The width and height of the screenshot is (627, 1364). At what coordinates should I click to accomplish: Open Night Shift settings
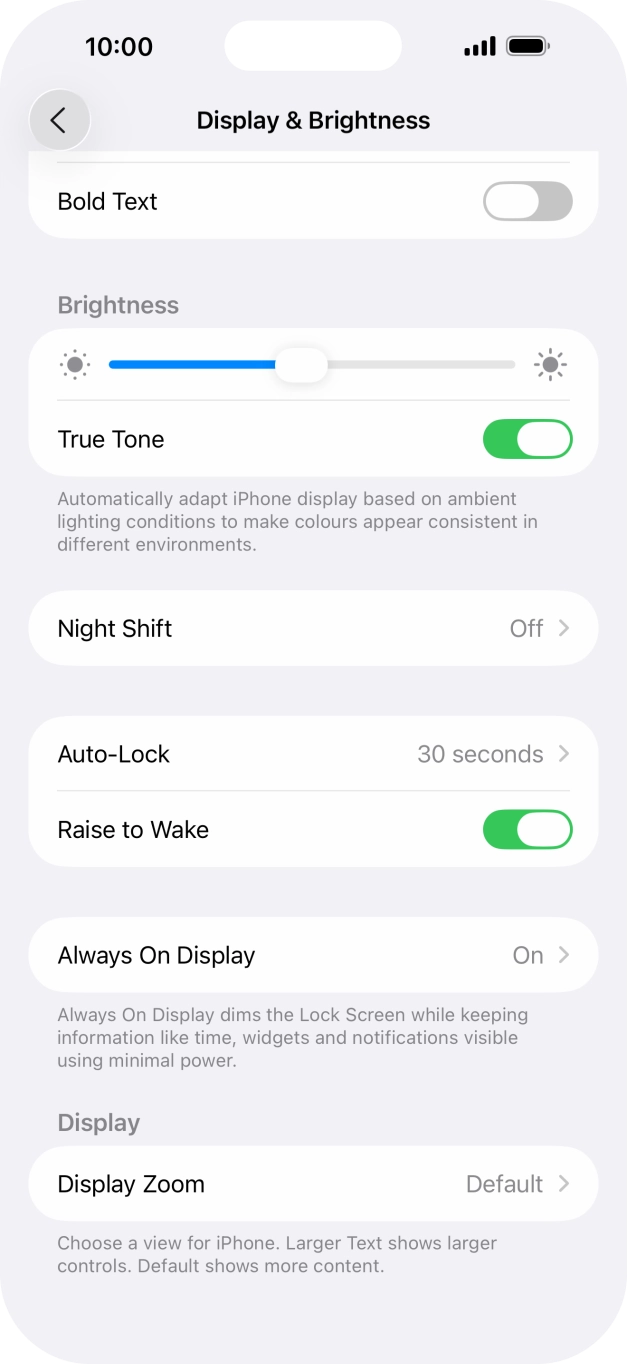pos(313,628)
